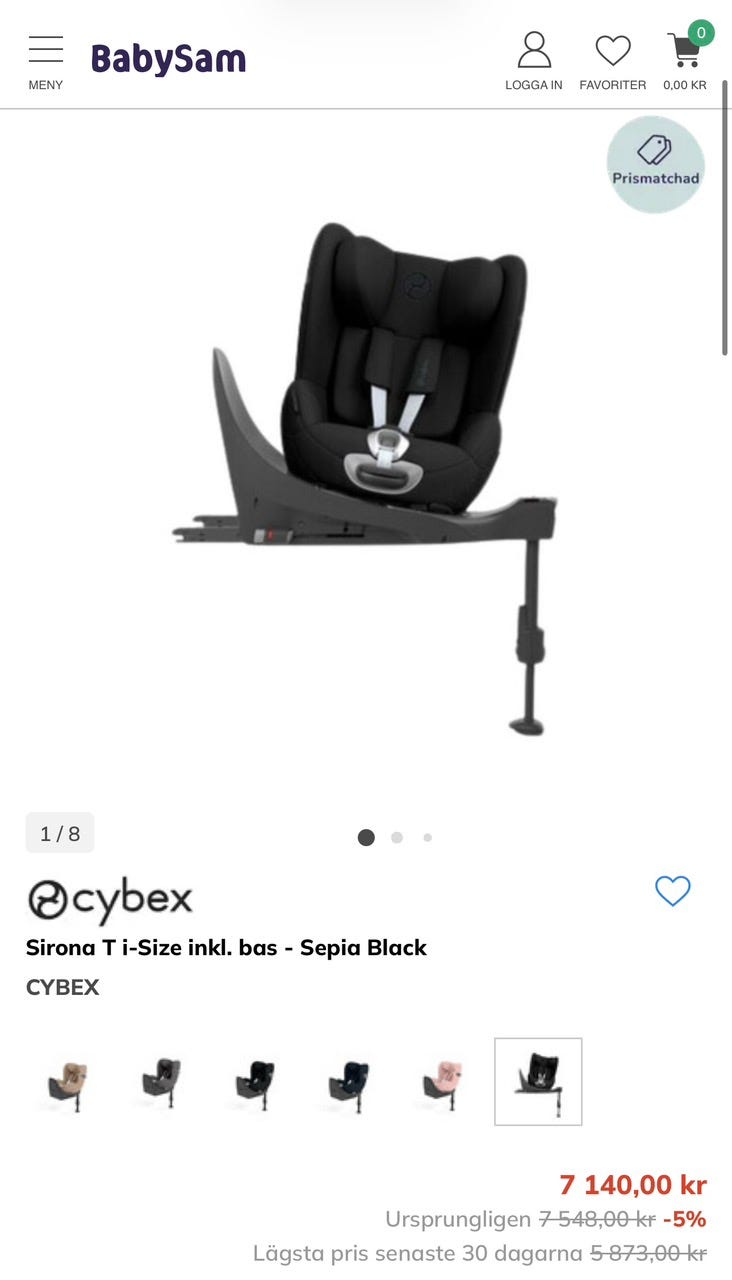Add Sirona T i-Size to favorites
The width and height of the screenshot is (732, 1280).
672,890
